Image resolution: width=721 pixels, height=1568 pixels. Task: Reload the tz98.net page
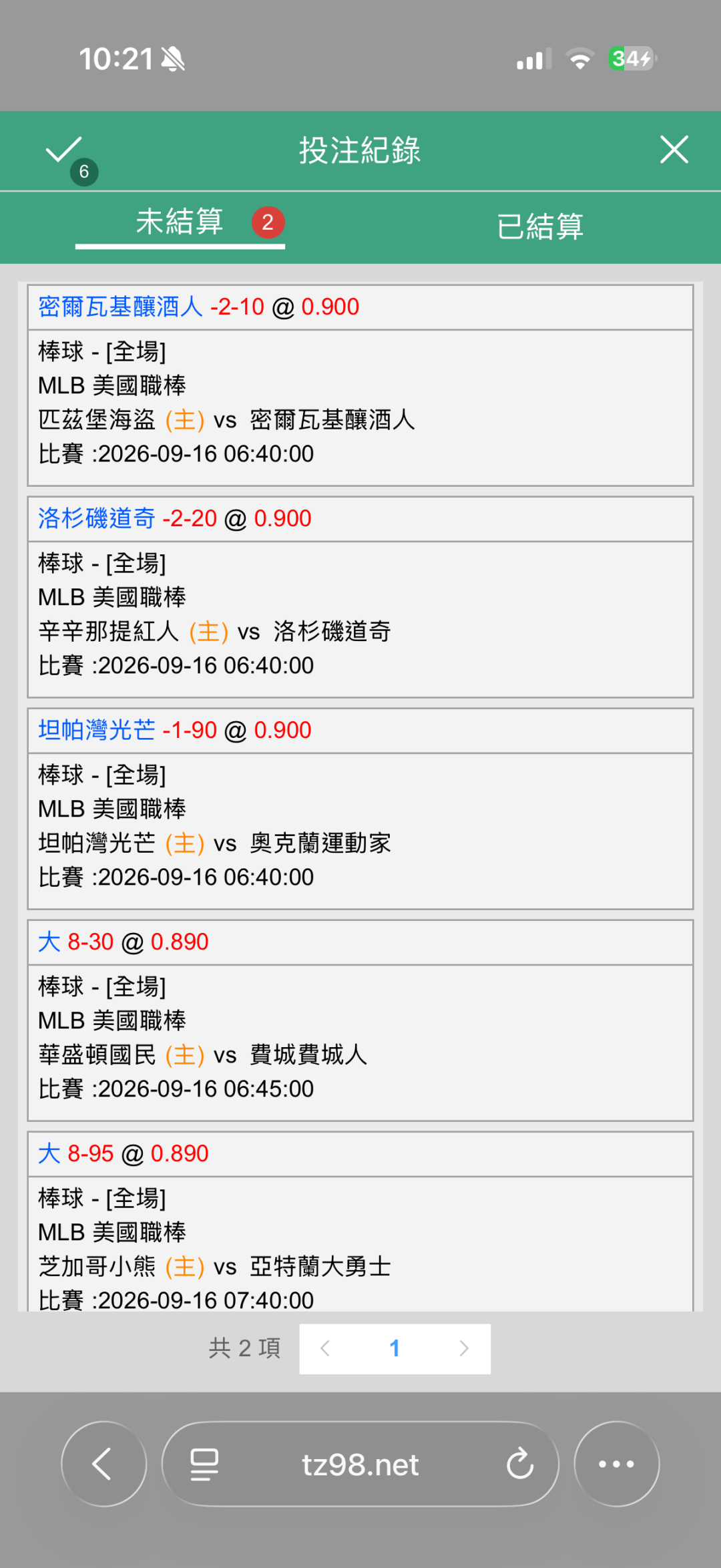519,1464
